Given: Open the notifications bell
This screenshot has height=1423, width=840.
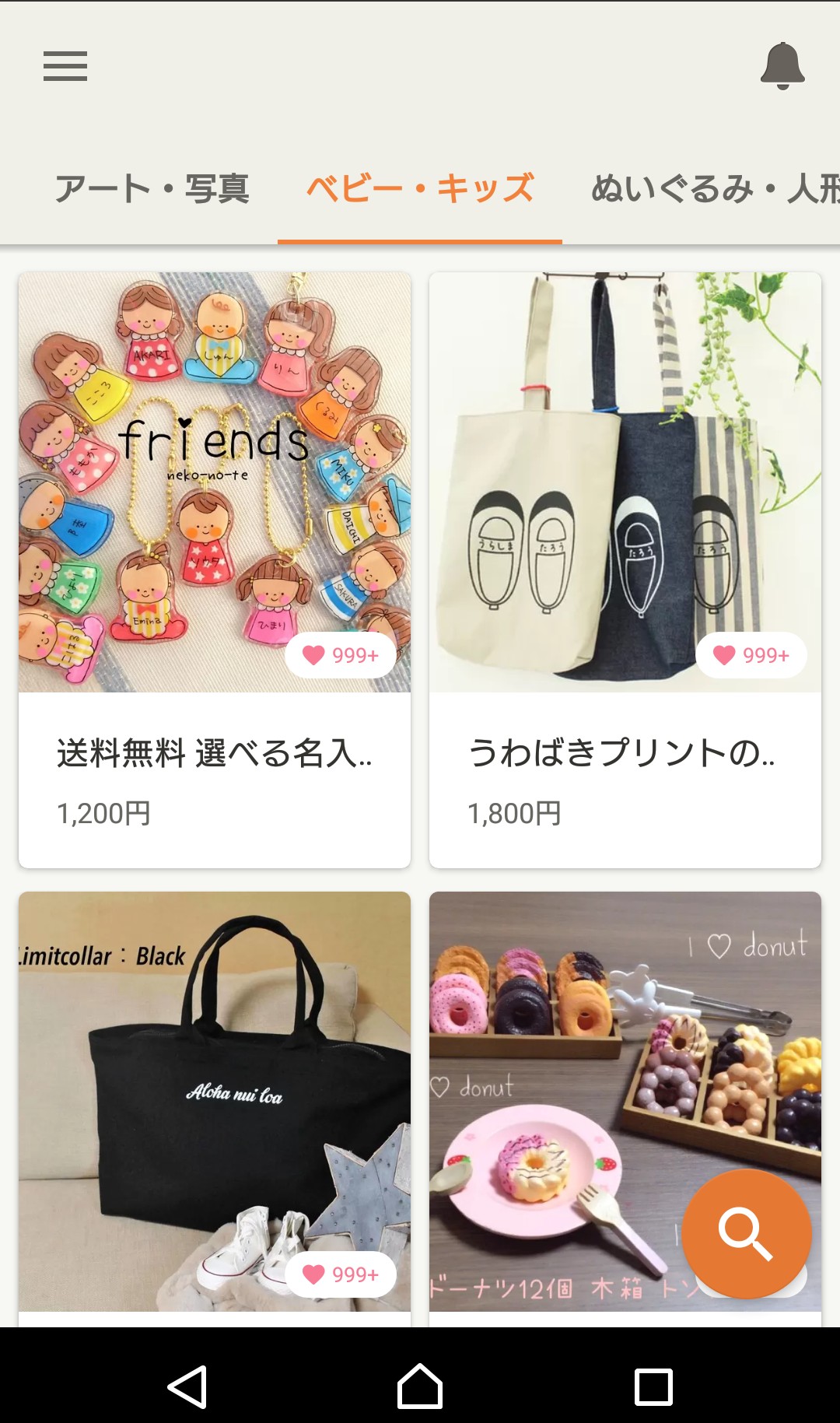Looking at the screenshot, I should pyautogui.click(x=782, y=66).
